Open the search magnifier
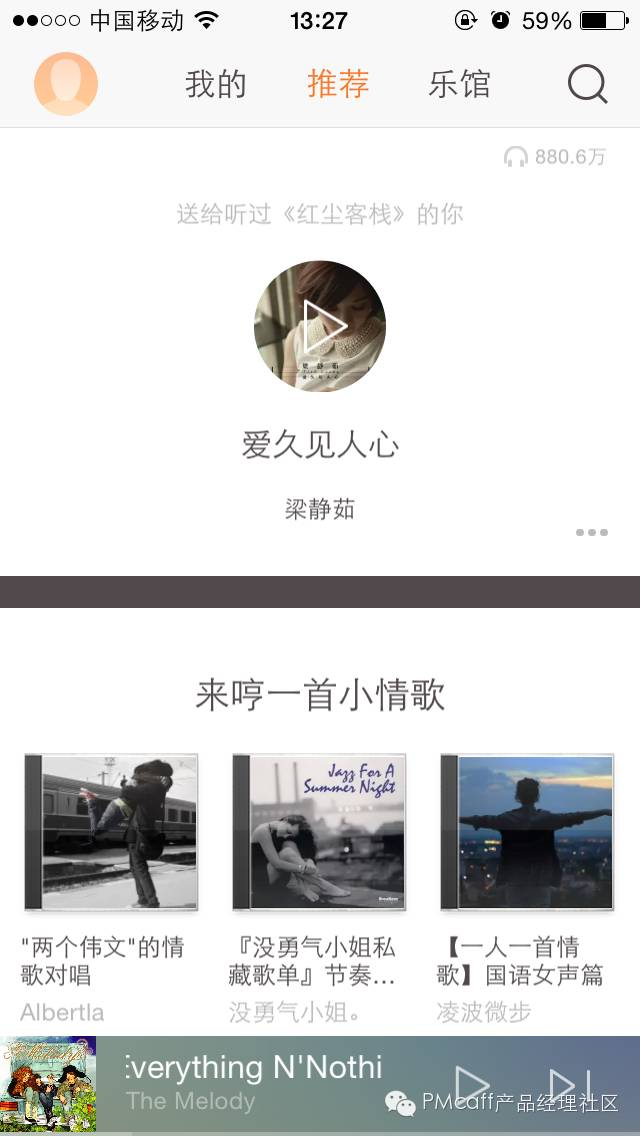The height and width of the screenshot is (1136, 640). tap(587, 84)
